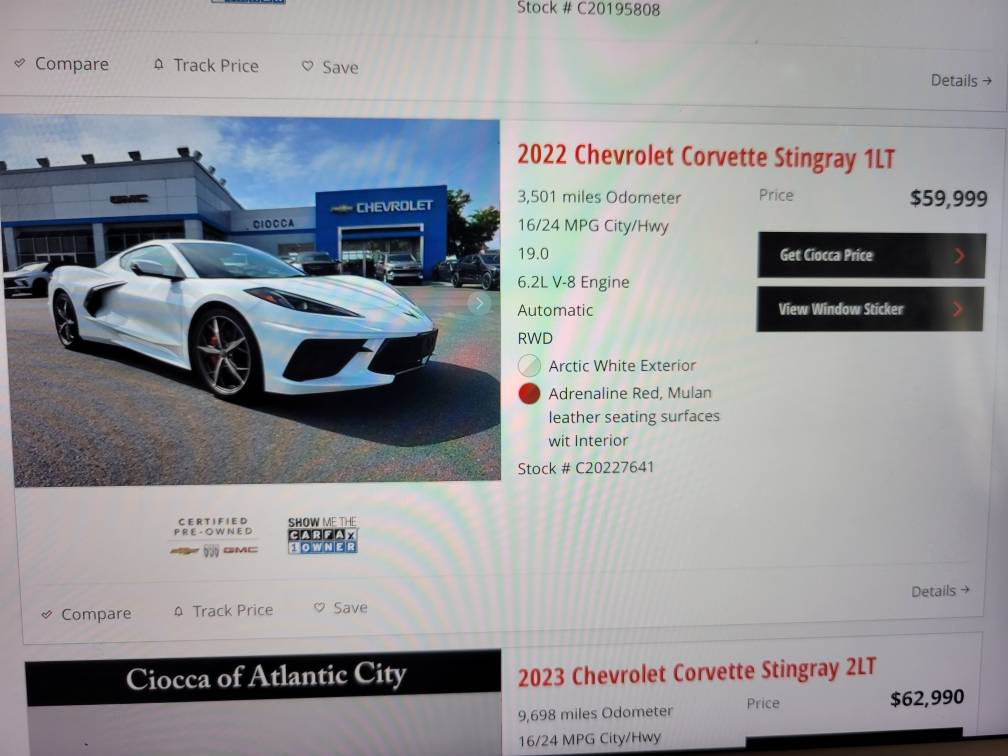Compare the 2022 Corvette Stingray 1LT
Image resolution: width=1008 pixels, height=756 pixels.
click(x=86, y=613)
